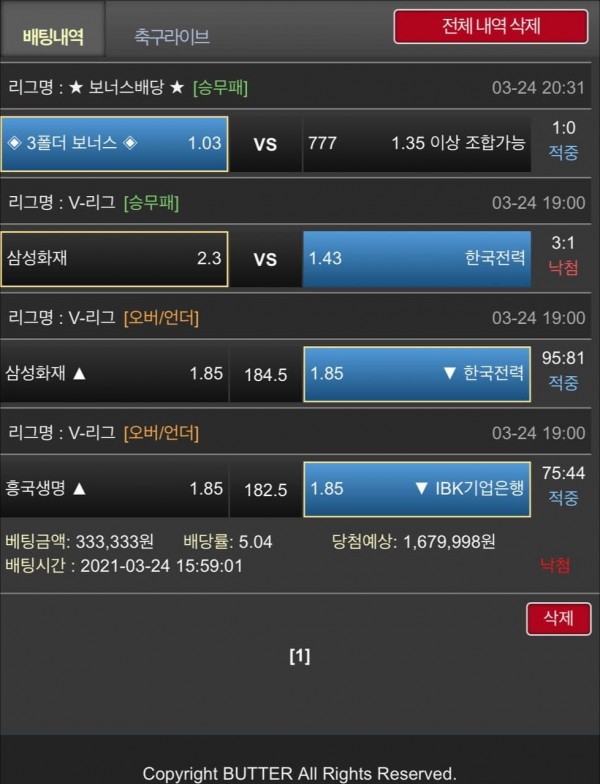Open the 축구라이브 tab

(x=172, y=37)
